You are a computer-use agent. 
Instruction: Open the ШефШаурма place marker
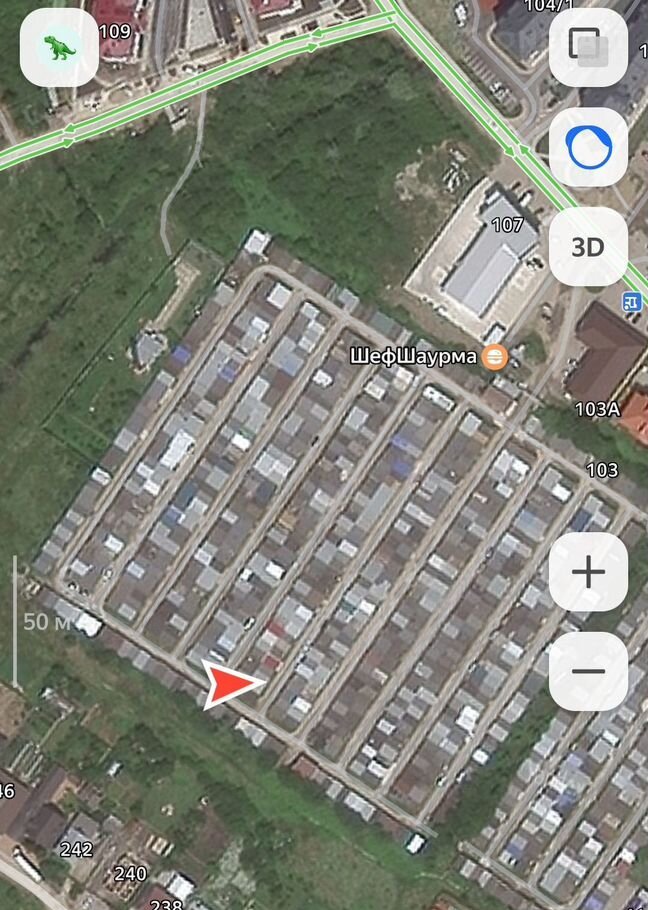pyautogui.click(x=494, y=357)
